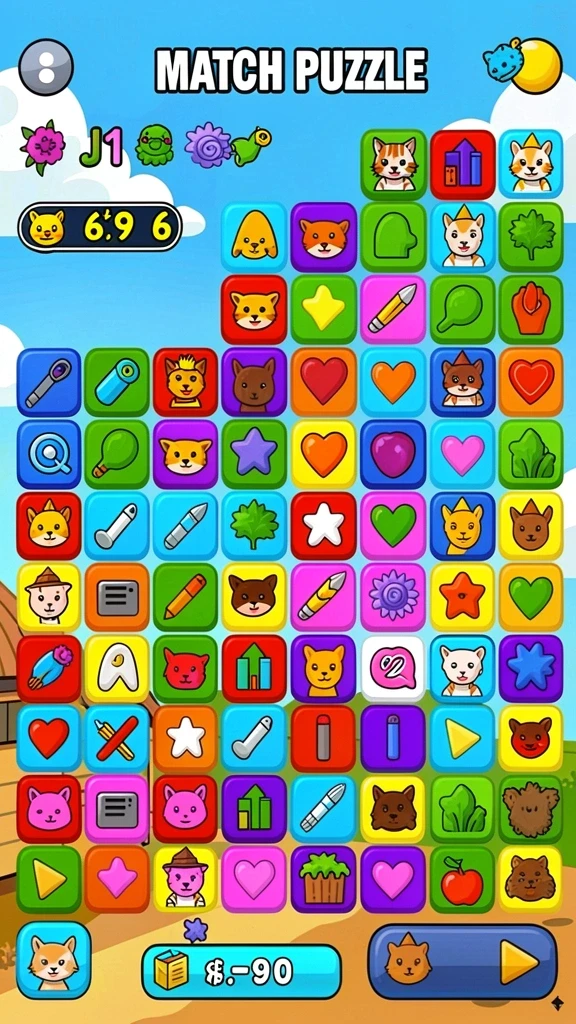Image resolution: width=576 pixels, height=1024 pixels.
Task: Choose the blue splat on purple tile
Action: 531,669
